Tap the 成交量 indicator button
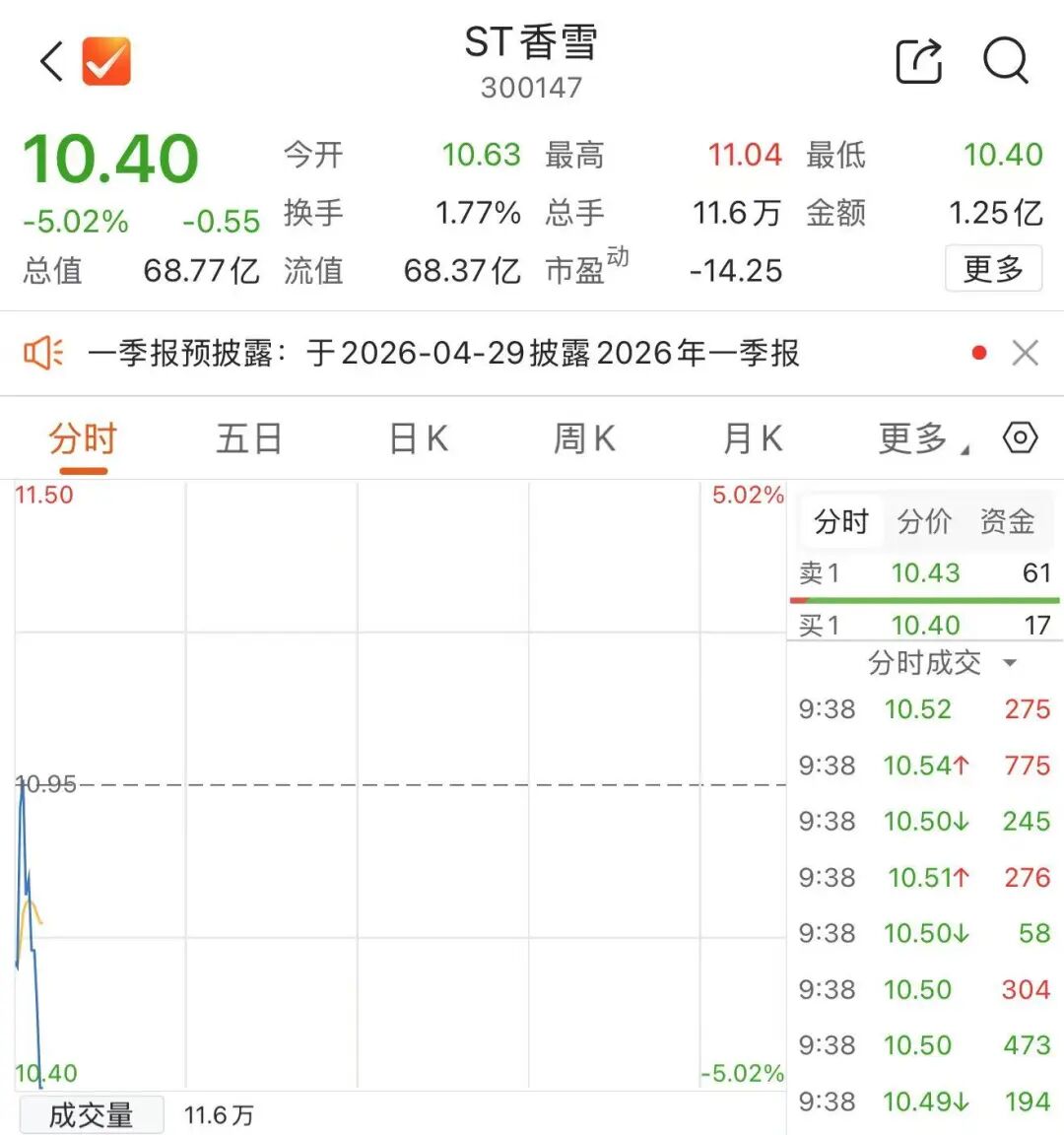 coord(91,1115)
